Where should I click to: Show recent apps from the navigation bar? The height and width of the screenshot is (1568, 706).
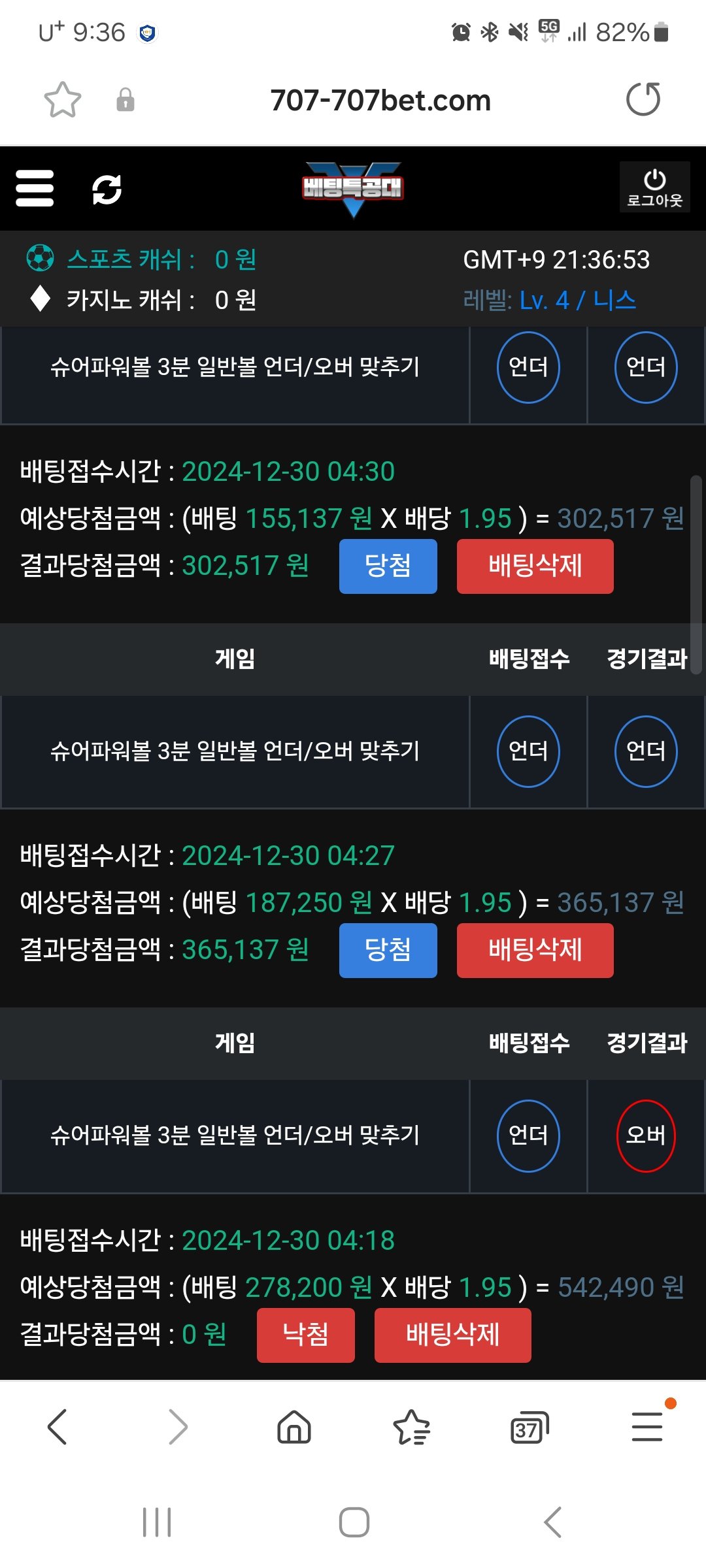click(x=157, y=1522)
